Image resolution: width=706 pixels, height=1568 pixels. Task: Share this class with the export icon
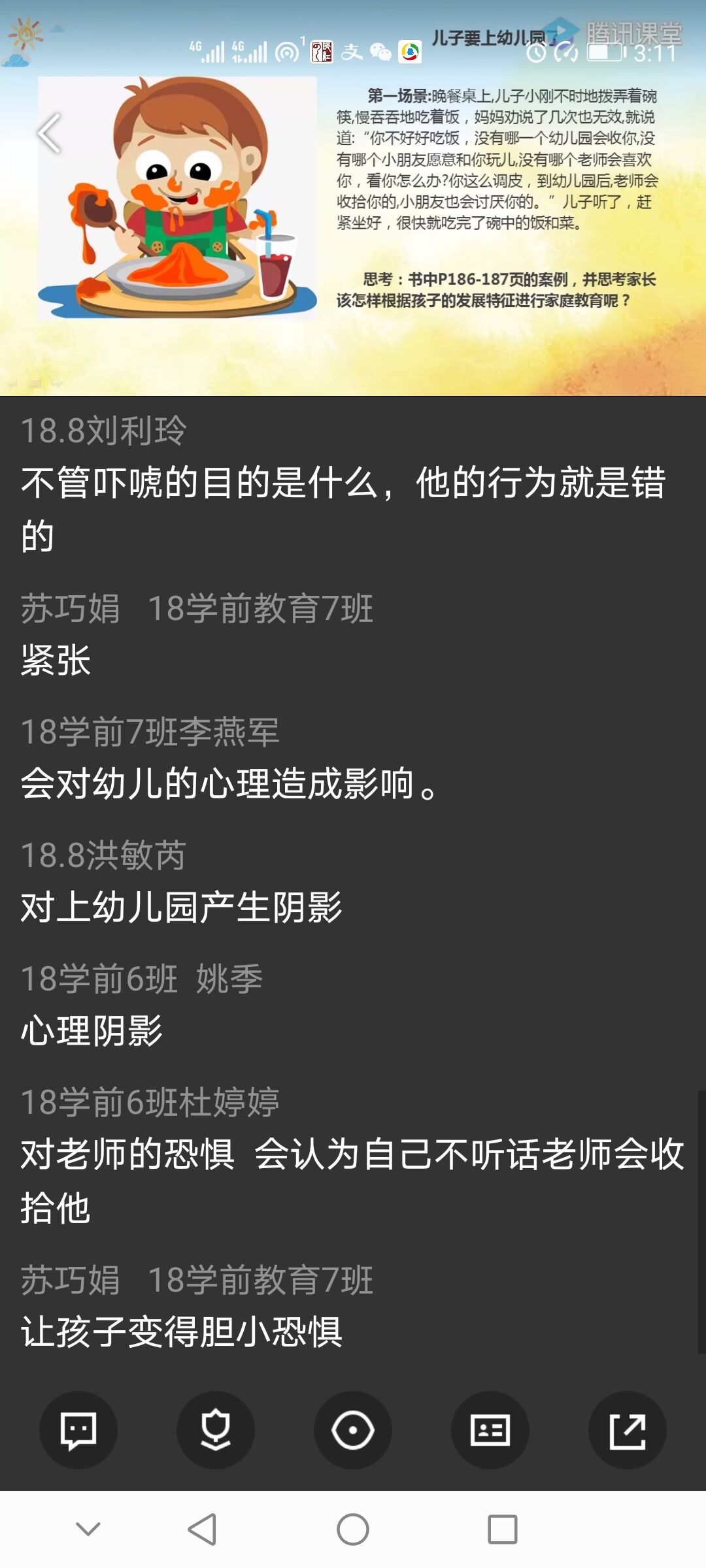(628, 1430)
